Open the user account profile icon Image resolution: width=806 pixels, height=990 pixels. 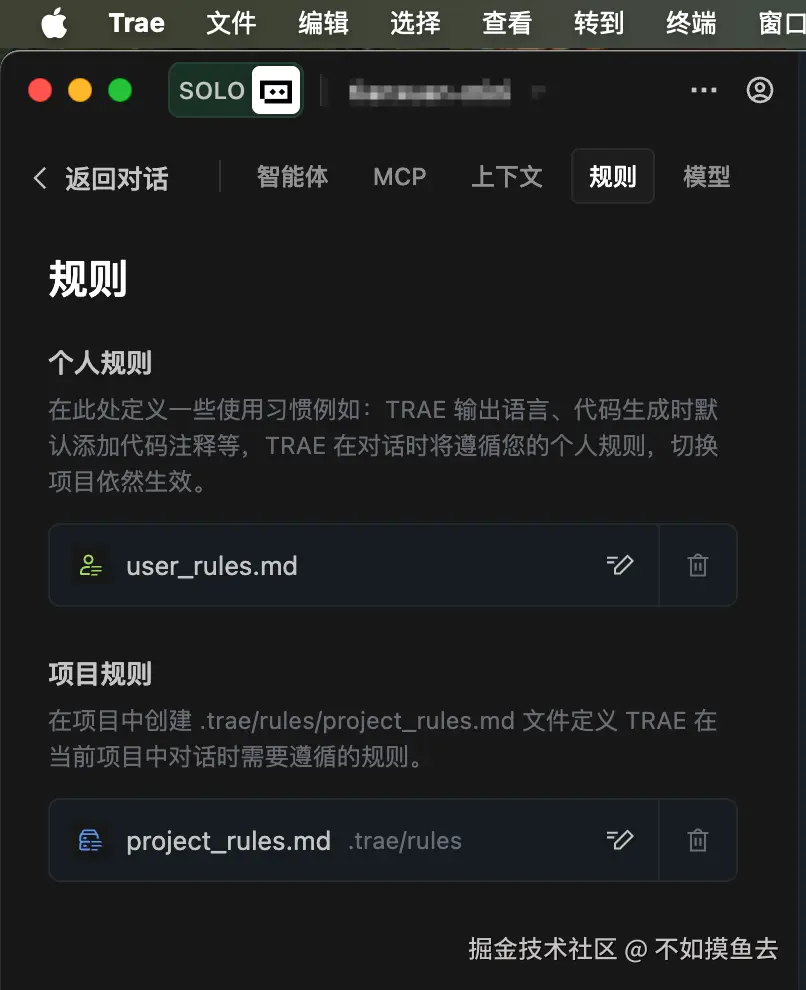pos(760,90)
